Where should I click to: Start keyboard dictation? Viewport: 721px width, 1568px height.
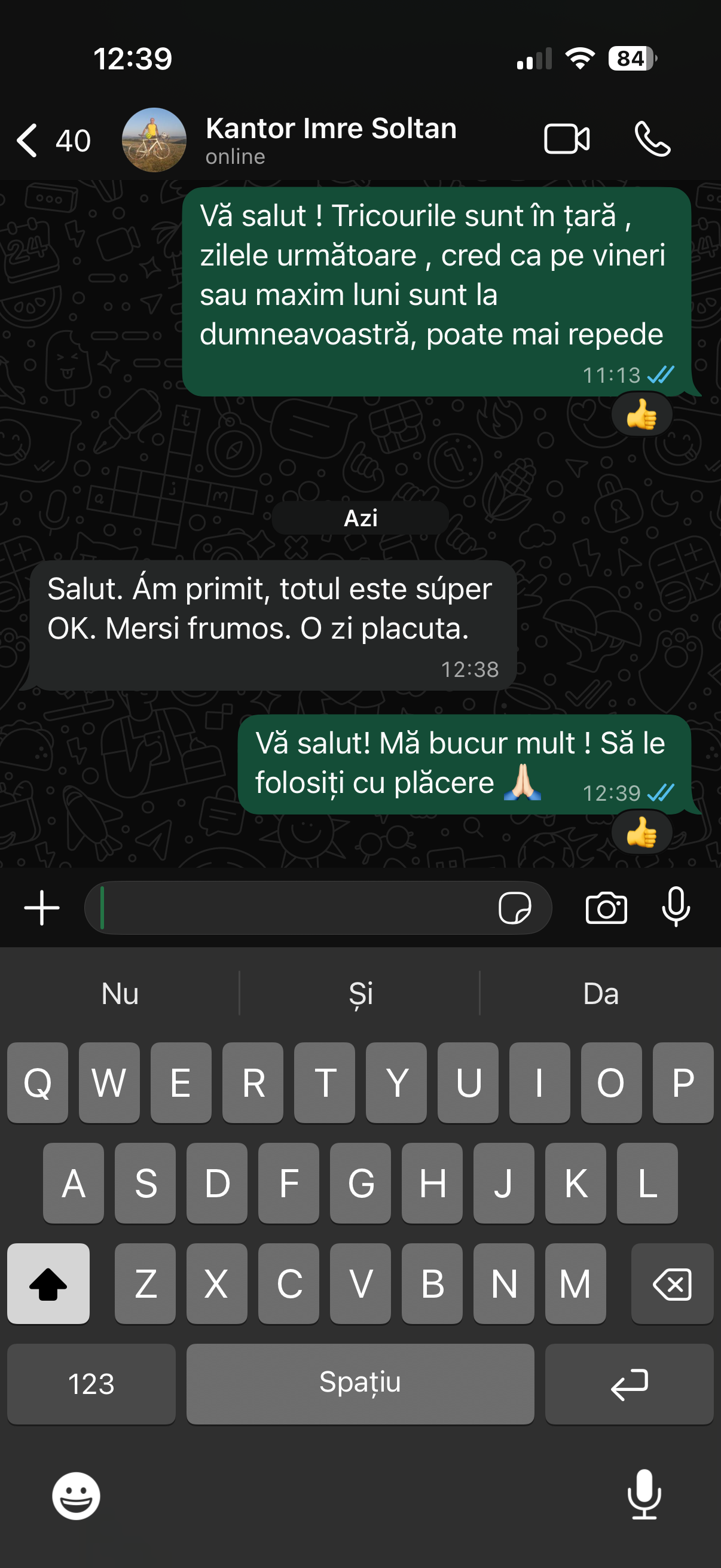click(x=644, y=1494)
